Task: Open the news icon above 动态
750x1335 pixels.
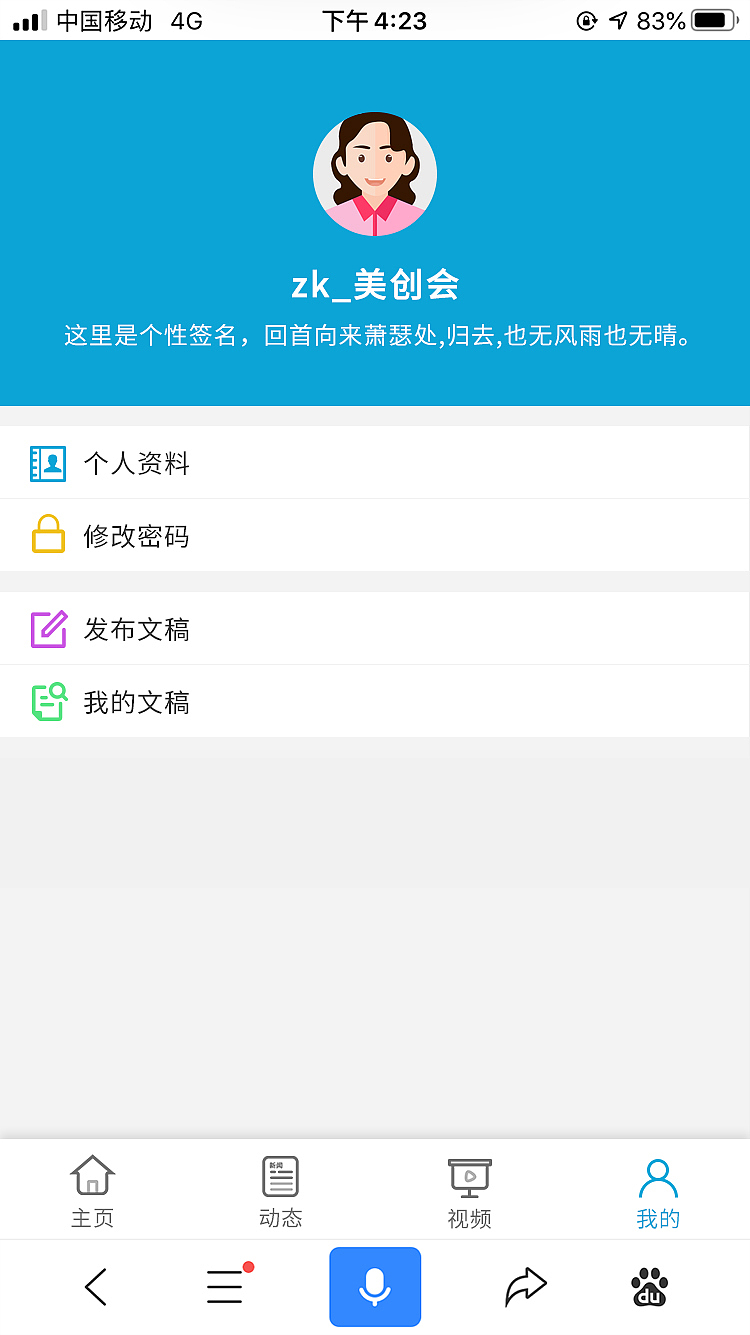Action: [x=280, y=1175]
